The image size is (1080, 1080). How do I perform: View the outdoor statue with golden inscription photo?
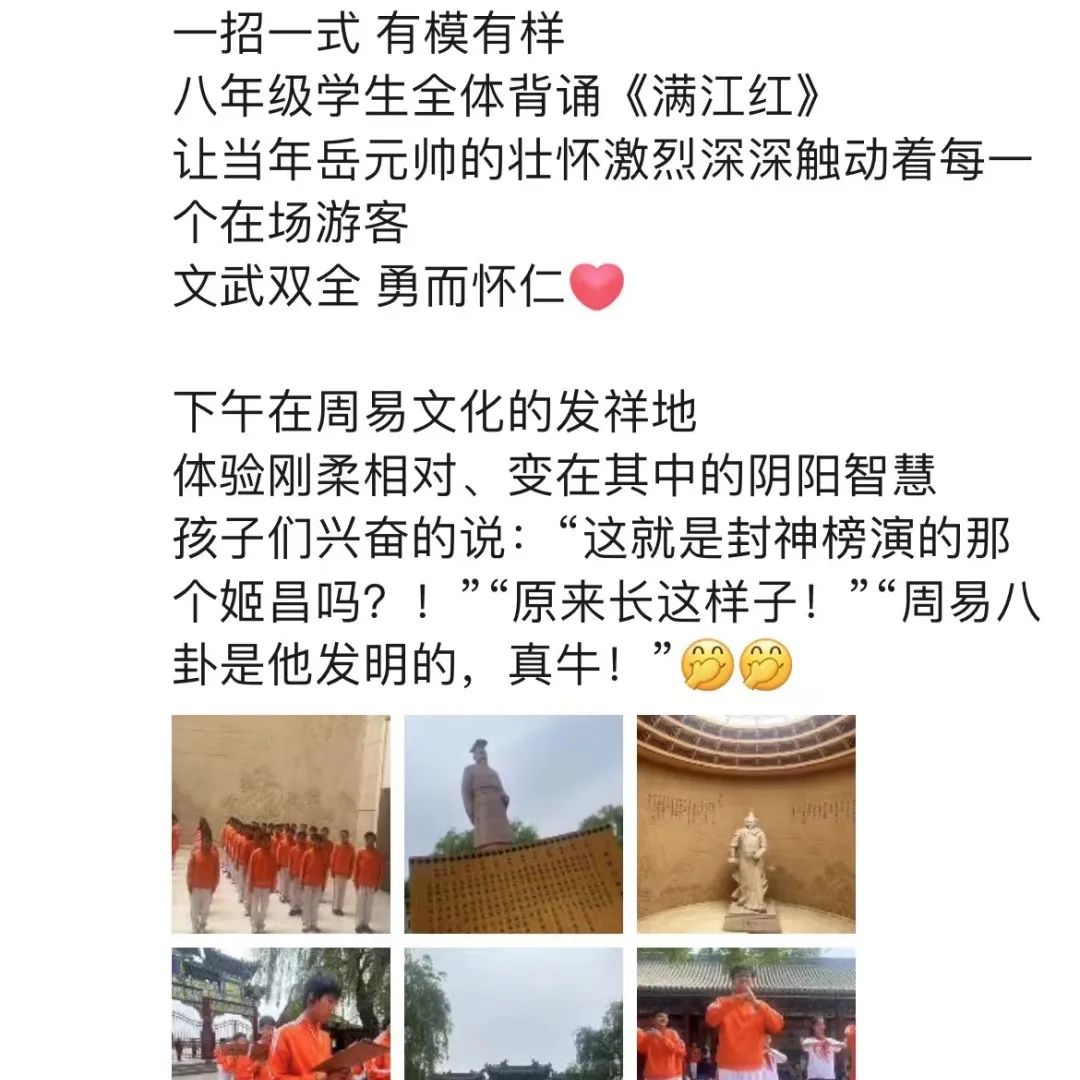point(513,824)
